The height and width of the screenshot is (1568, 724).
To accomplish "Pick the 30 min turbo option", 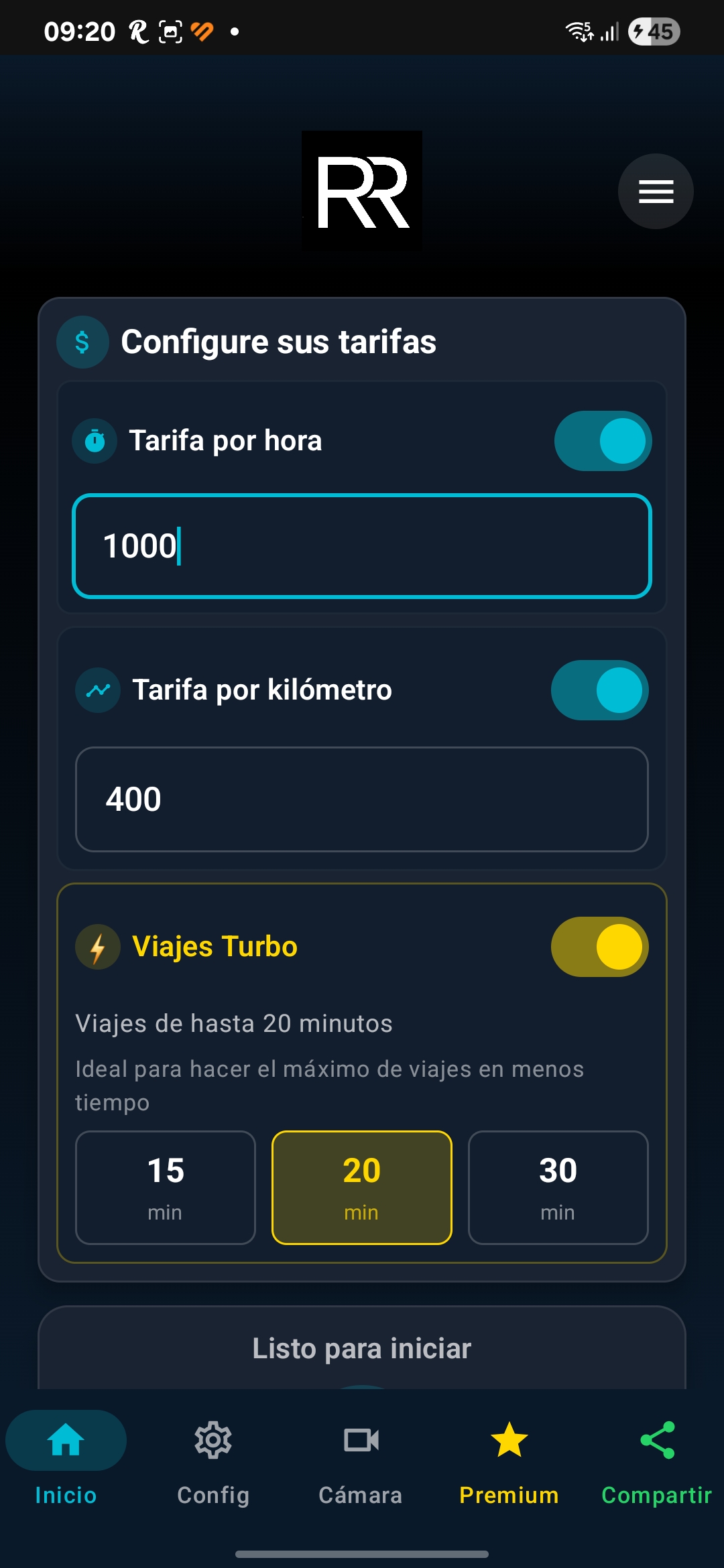I will point(558,1187).
